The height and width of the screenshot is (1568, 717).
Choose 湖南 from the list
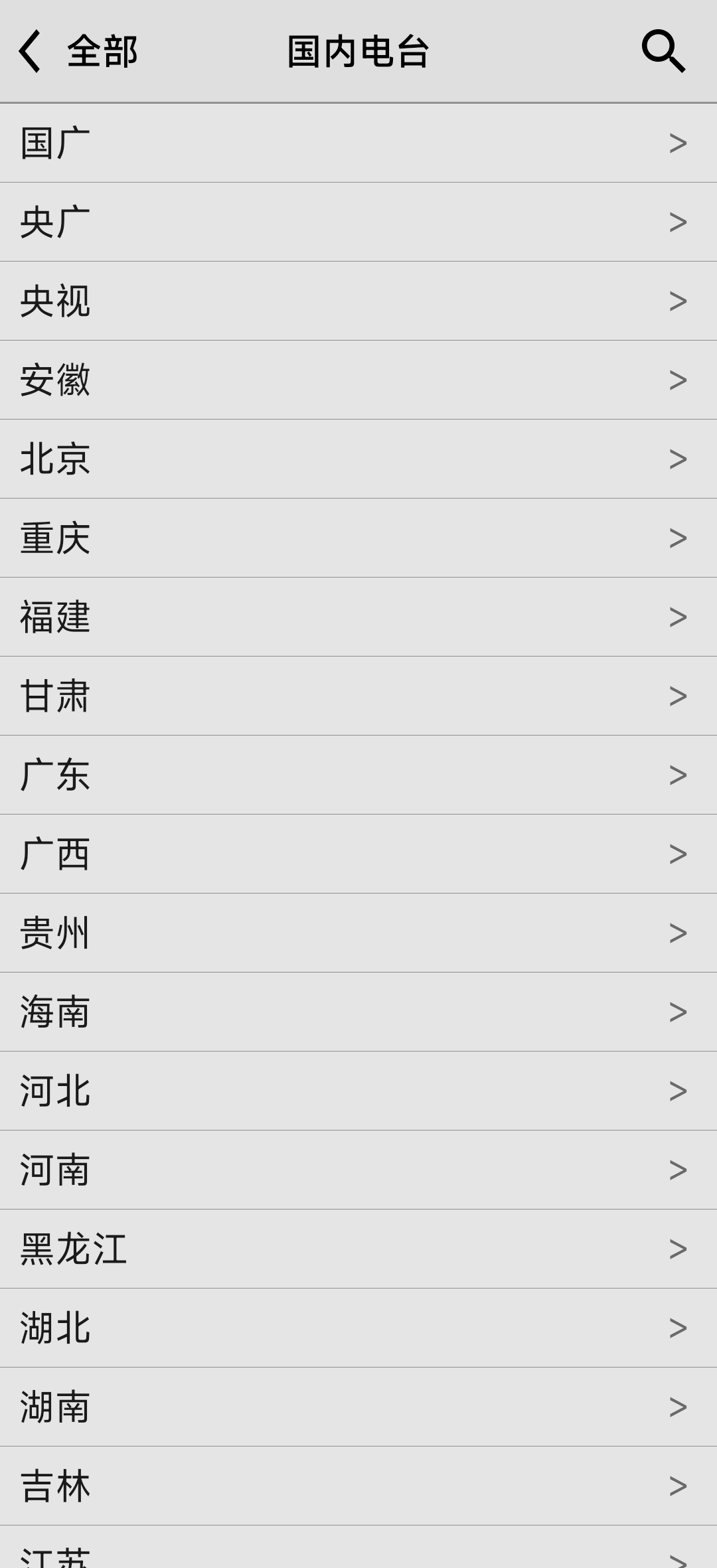point(358,1407)
